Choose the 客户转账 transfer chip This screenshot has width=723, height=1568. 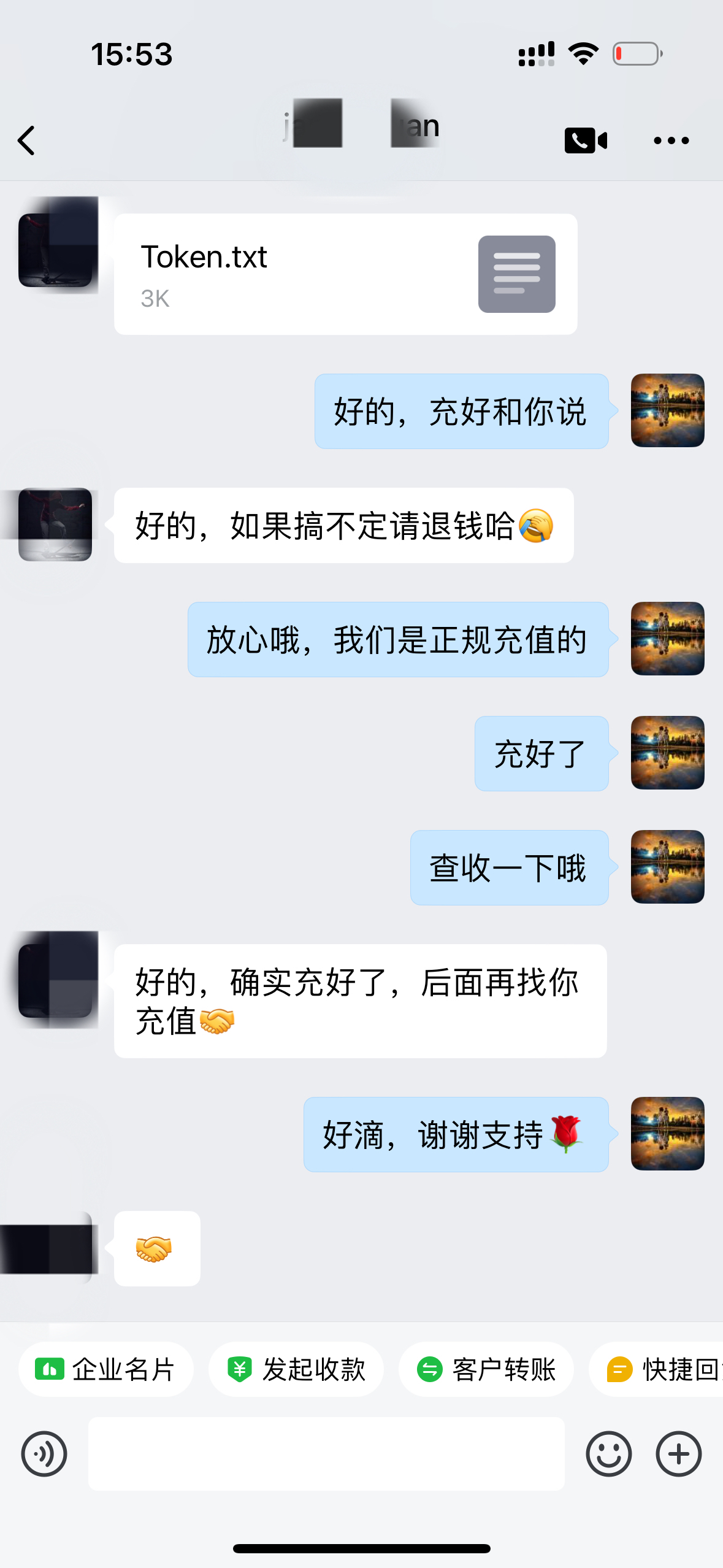(486, 1369)
